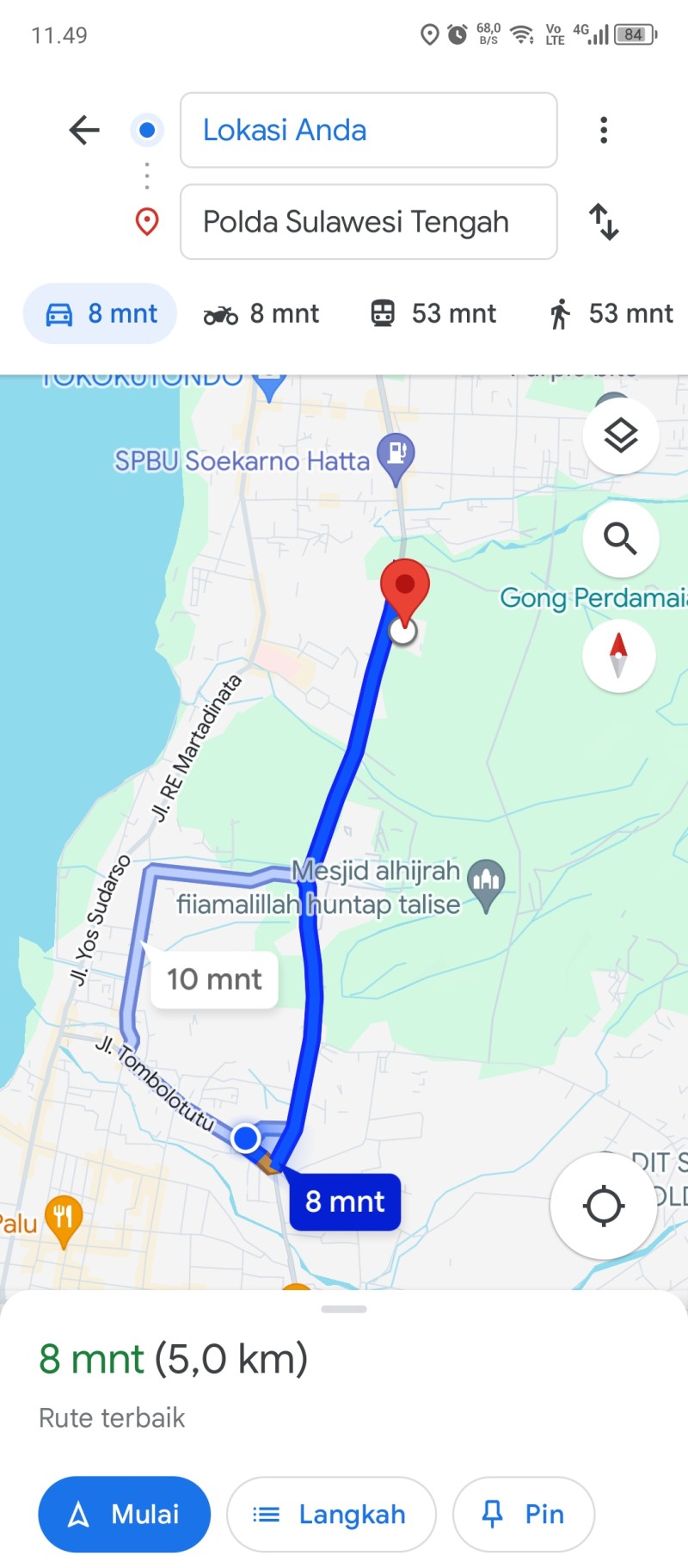Open Mesjid alhijrah mosque map marker
The width and height of the screenshot is (688, 1568).
(487, 882)
